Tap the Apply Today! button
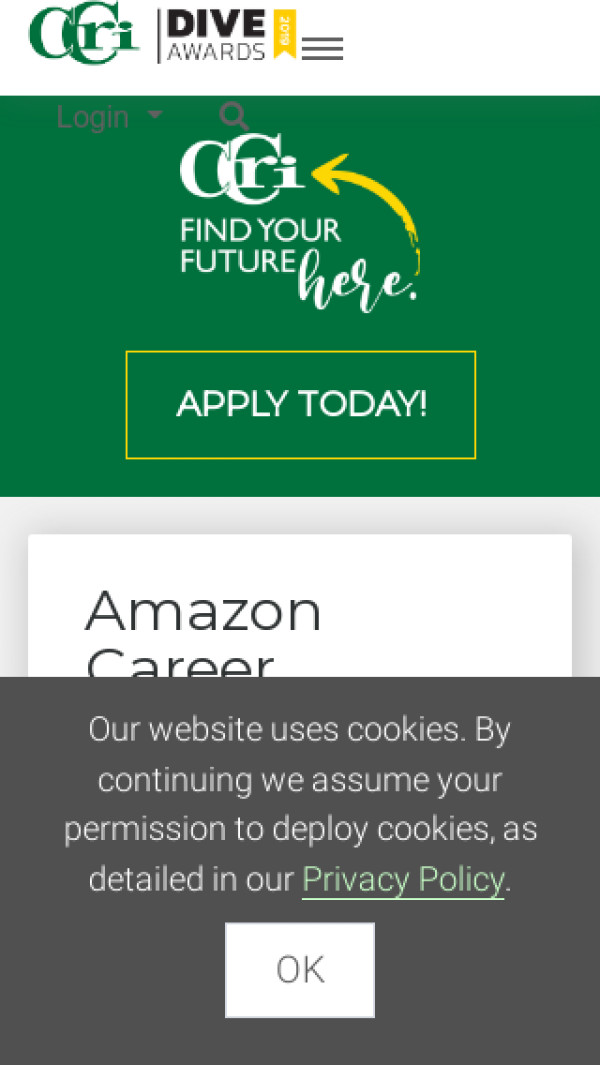The height and width of the screenshot is (1065, 600). pyautogui.click(x=300, y=405)
